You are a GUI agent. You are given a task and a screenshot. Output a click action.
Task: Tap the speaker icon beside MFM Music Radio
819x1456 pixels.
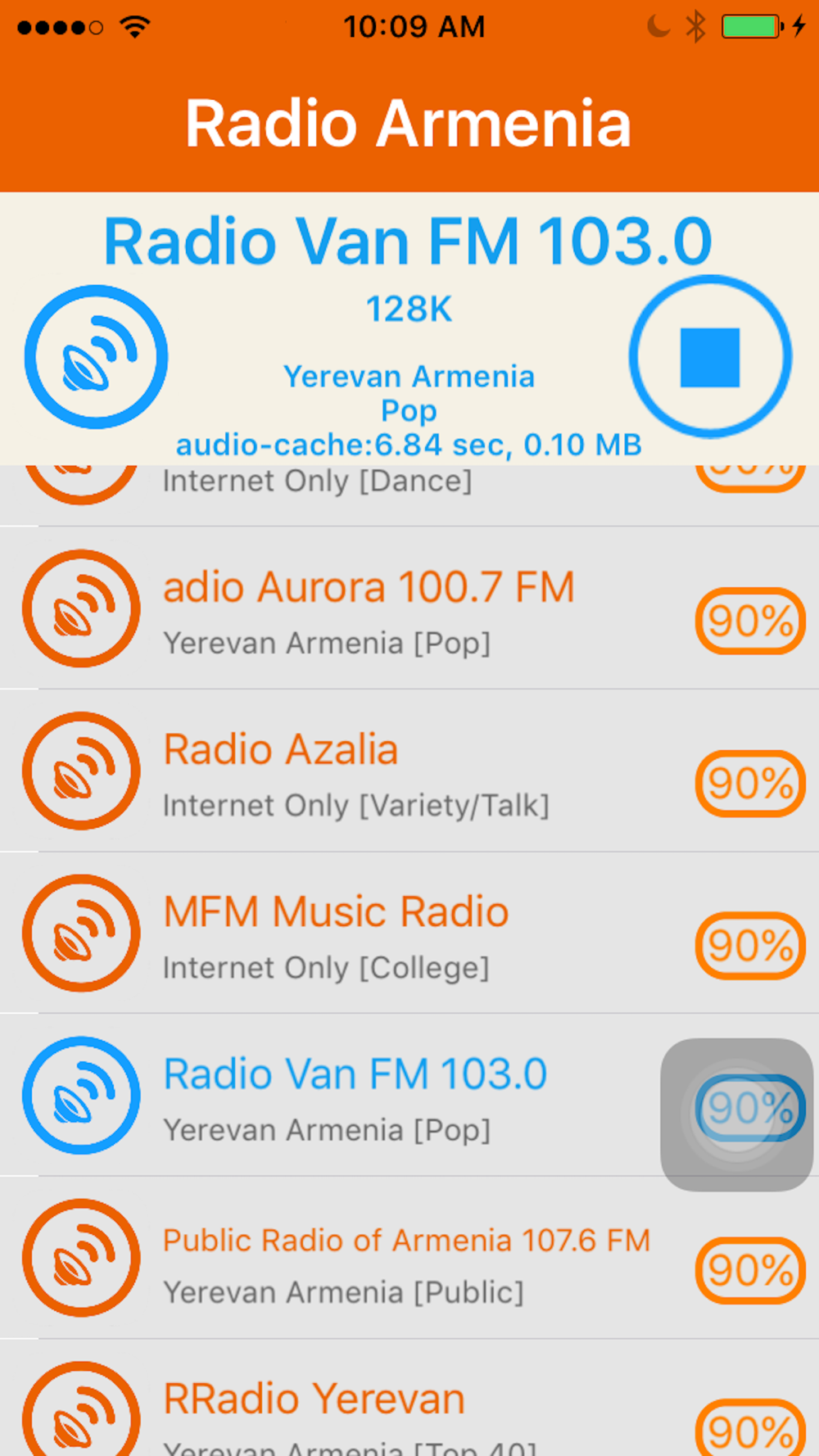click(81, 933)
